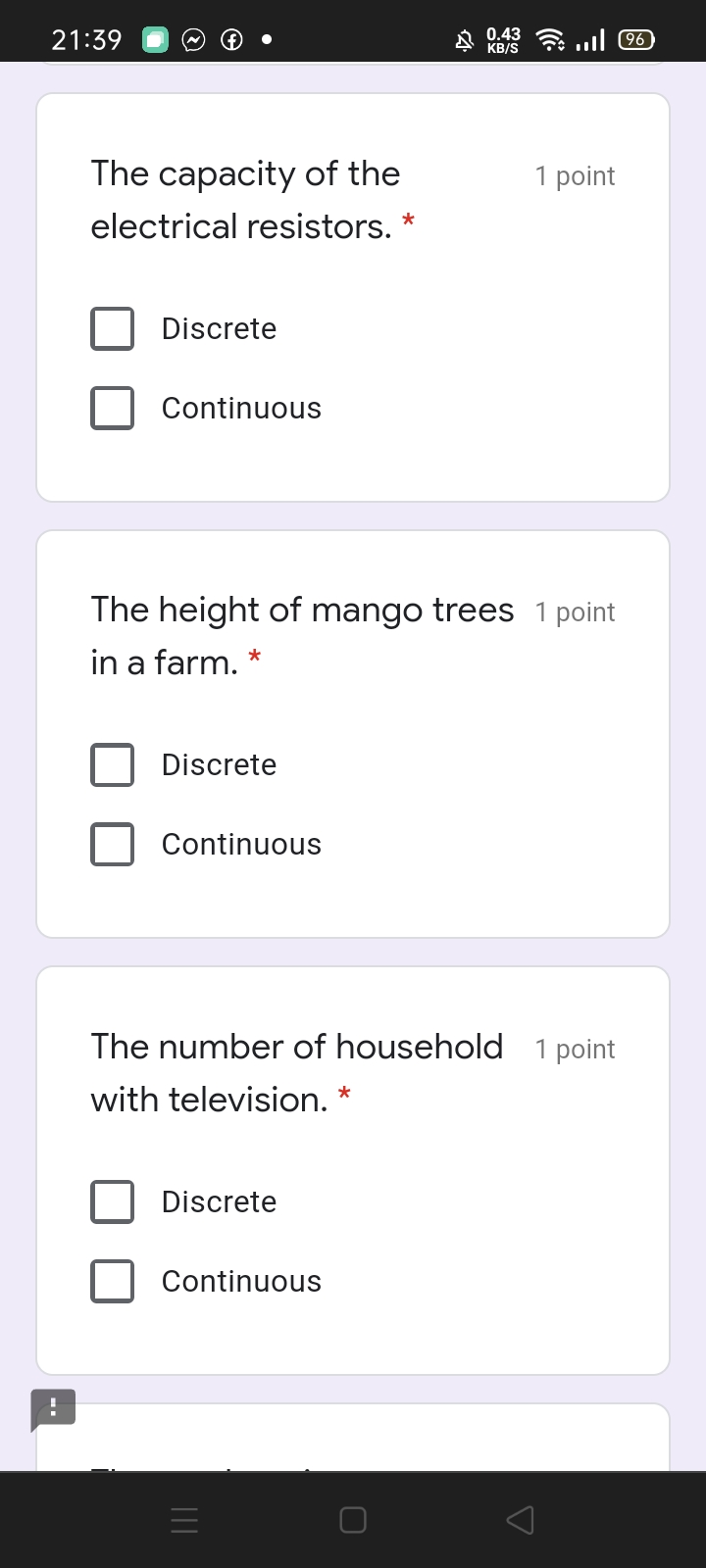Tap the back navigation button
This screenshot has height=1568, width=706.
[x=520, y=1520]
